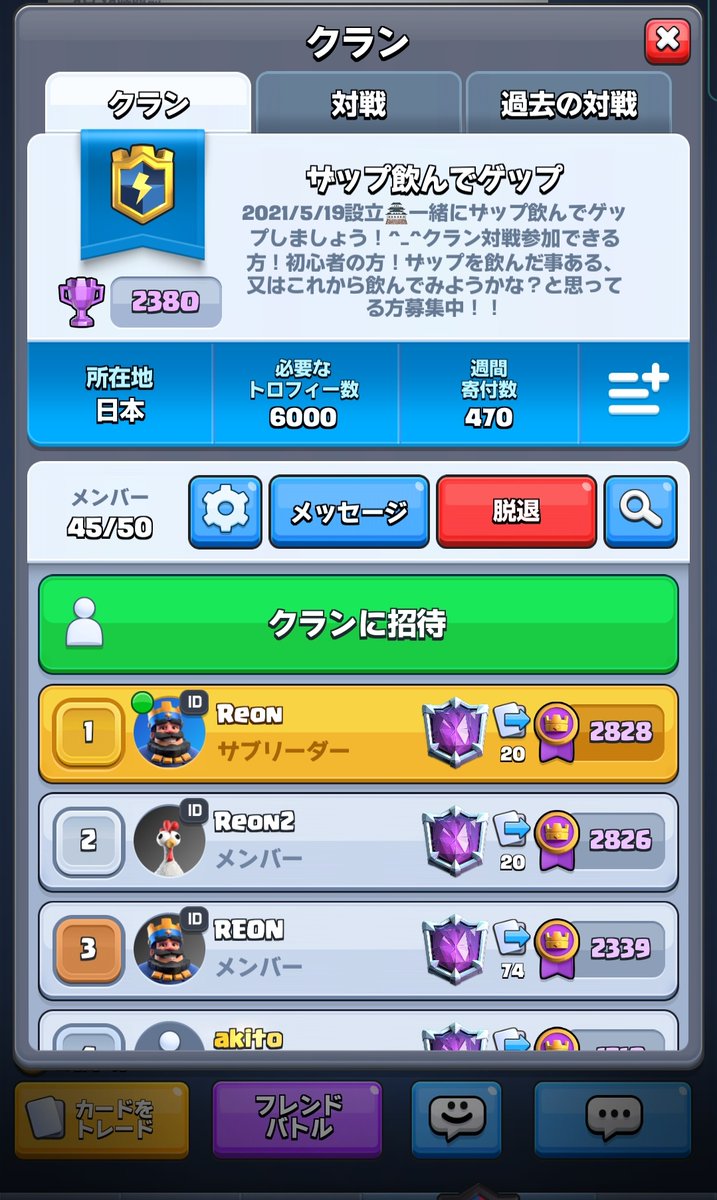This screenshot has height=1200, width=717.
Task: Open member Reon2 row
Action: (x=358, y=841)
